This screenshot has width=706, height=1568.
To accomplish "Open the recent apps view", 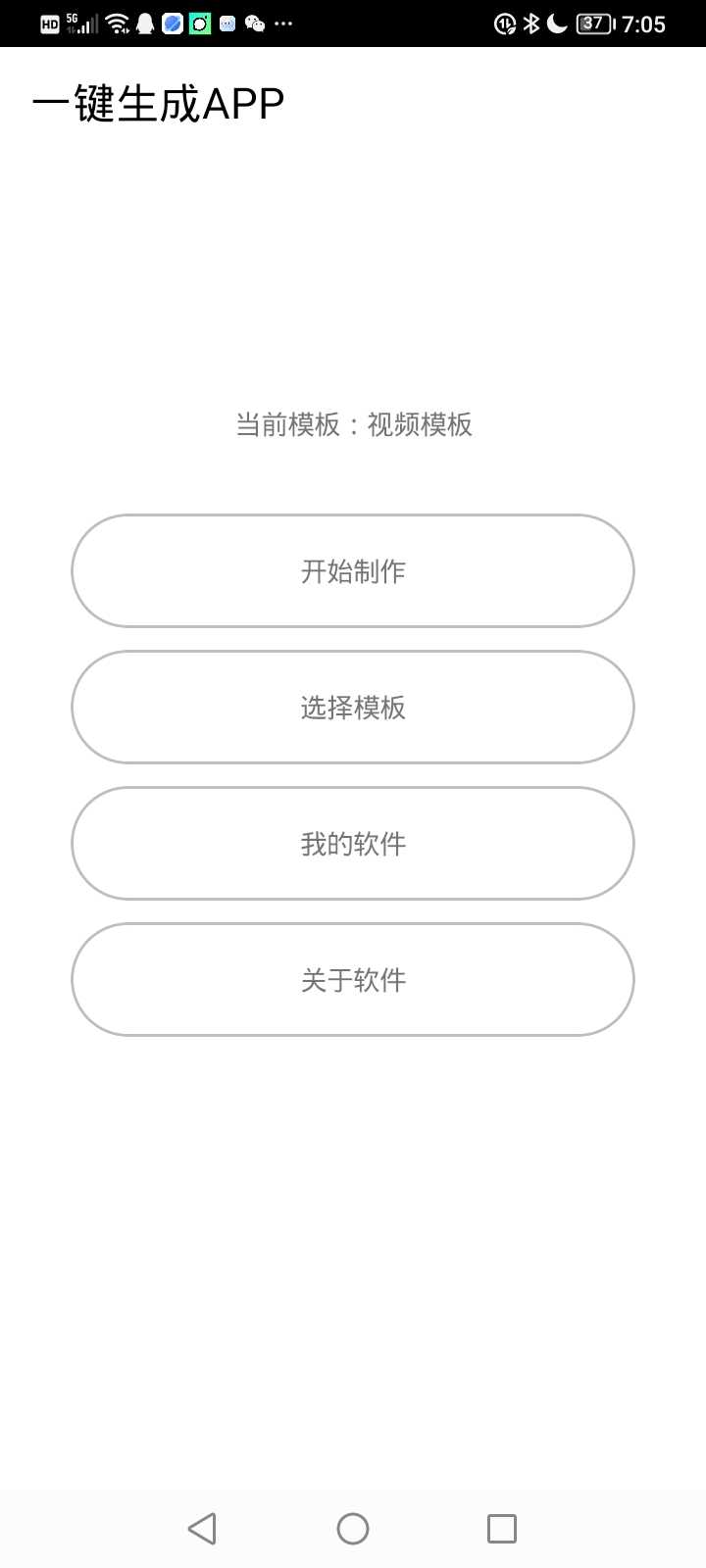I will (x=502, y=1528).
